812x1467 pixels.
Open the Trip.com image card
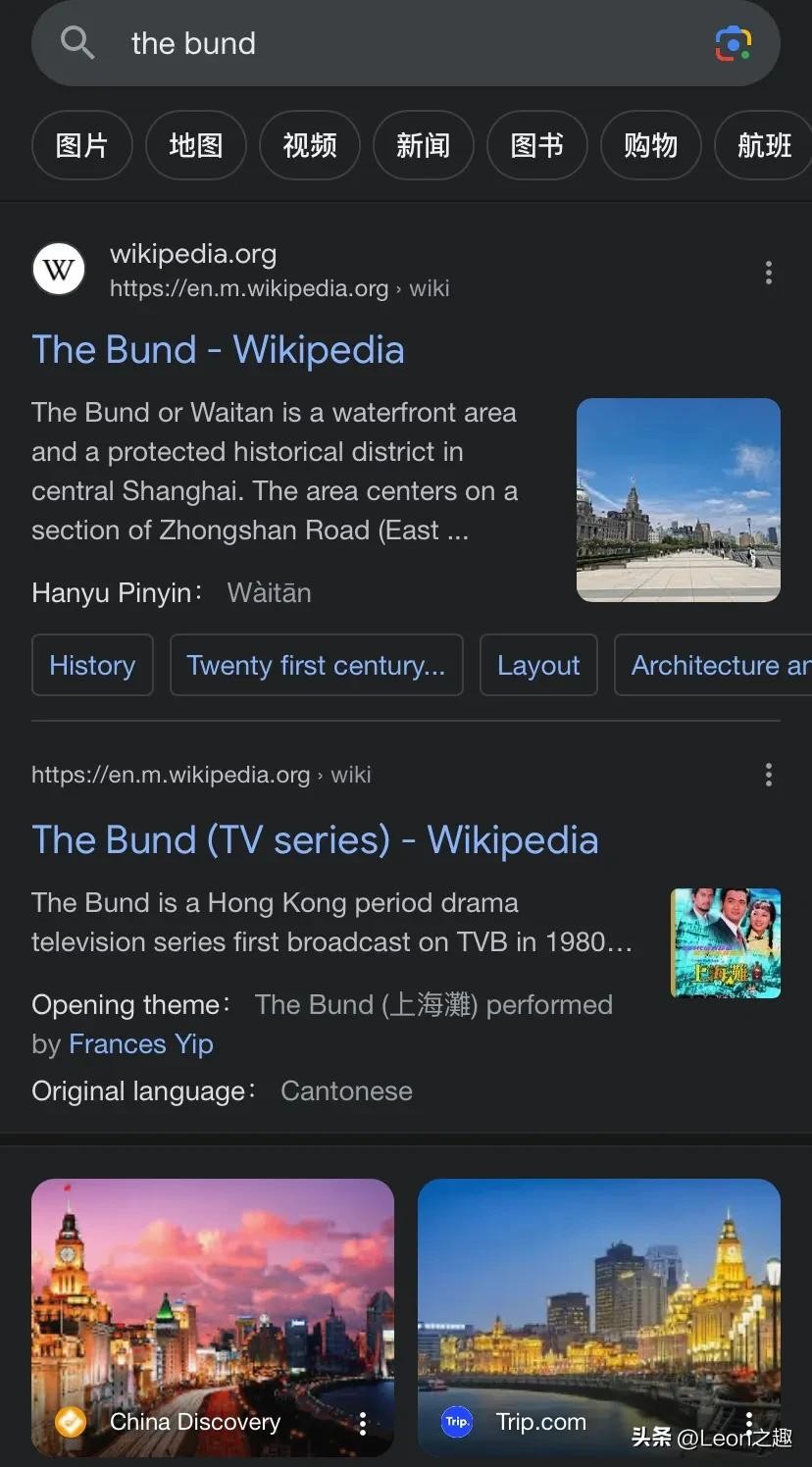point(598,1314)
